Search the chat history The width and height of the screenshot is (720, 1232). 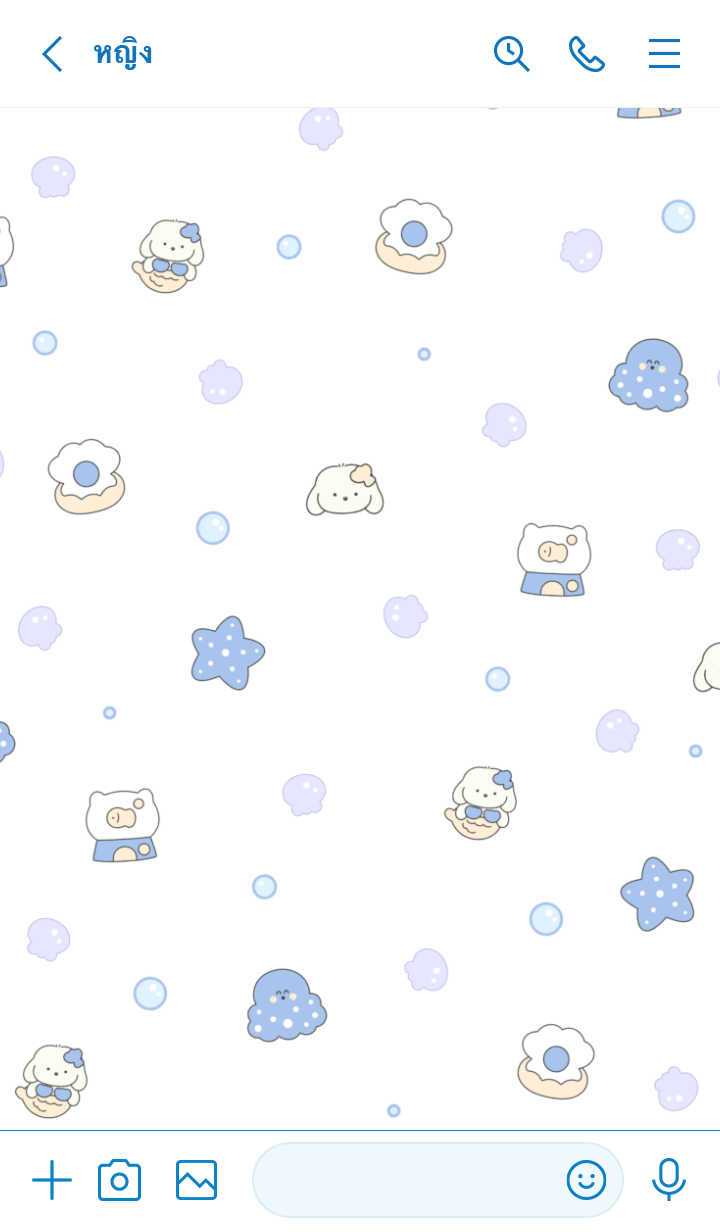511,54
